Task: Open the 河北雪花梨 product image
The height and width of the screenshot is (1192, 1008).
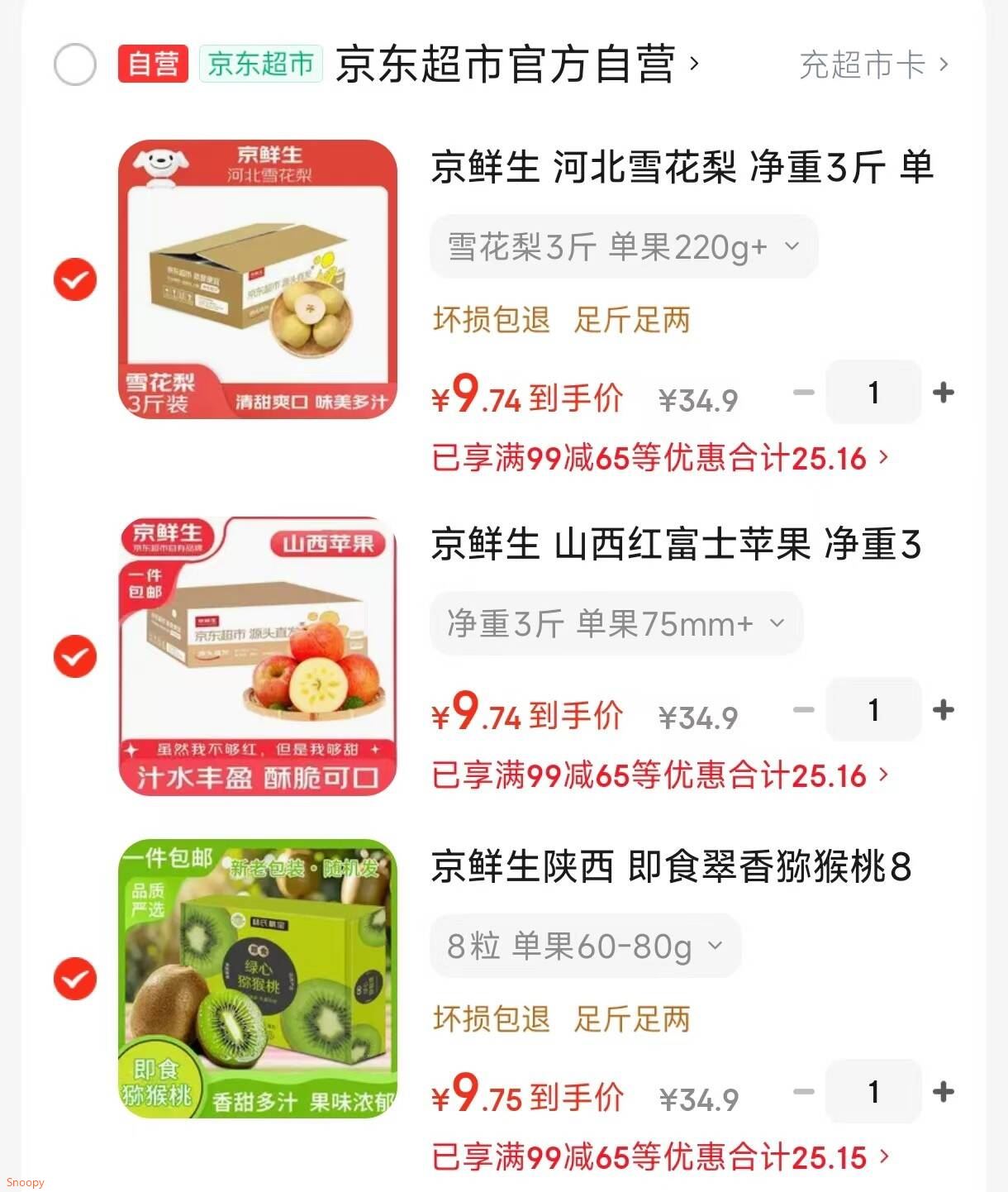Action: (x=258, y=279)
